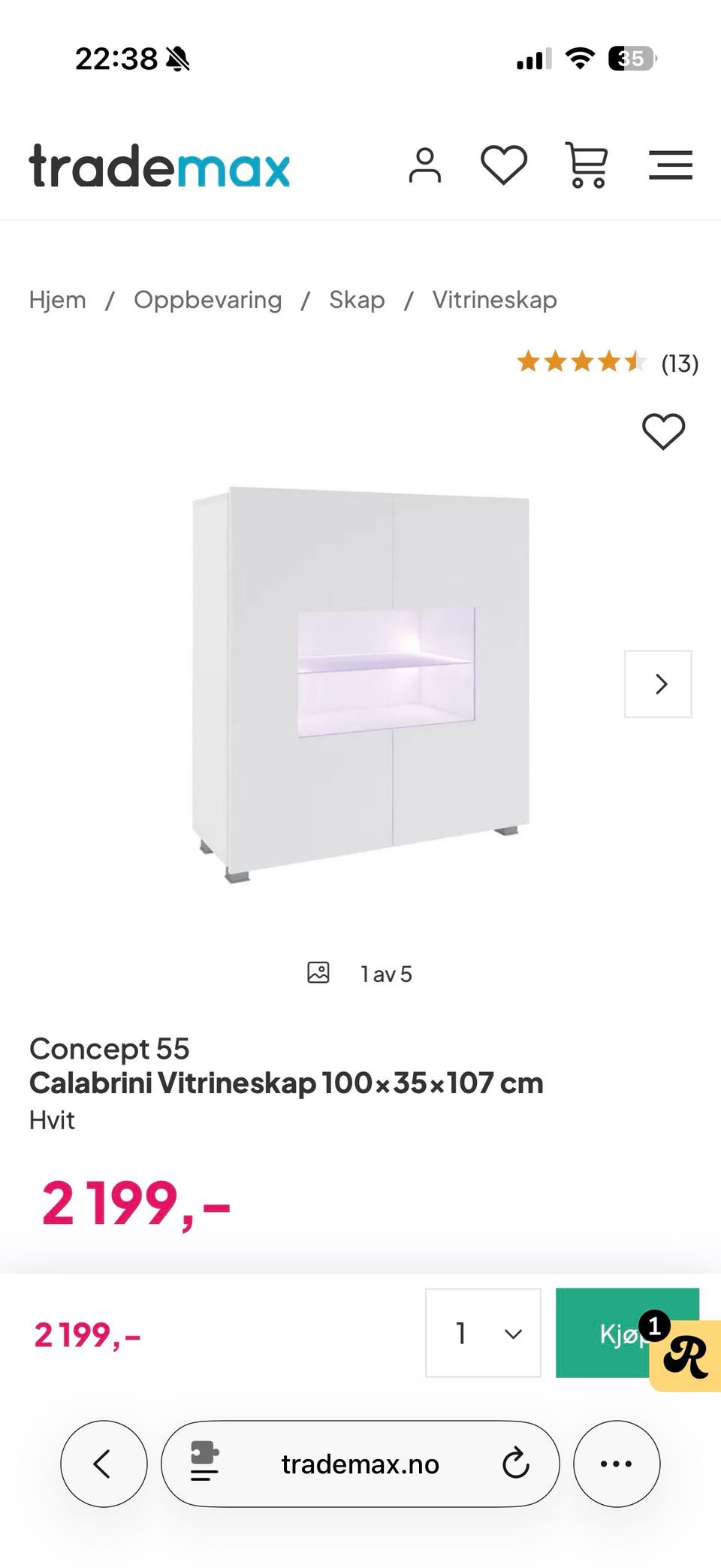Open the wishlist heart icon in header
Screen dimensions: 721x1568
click(505, 164)
